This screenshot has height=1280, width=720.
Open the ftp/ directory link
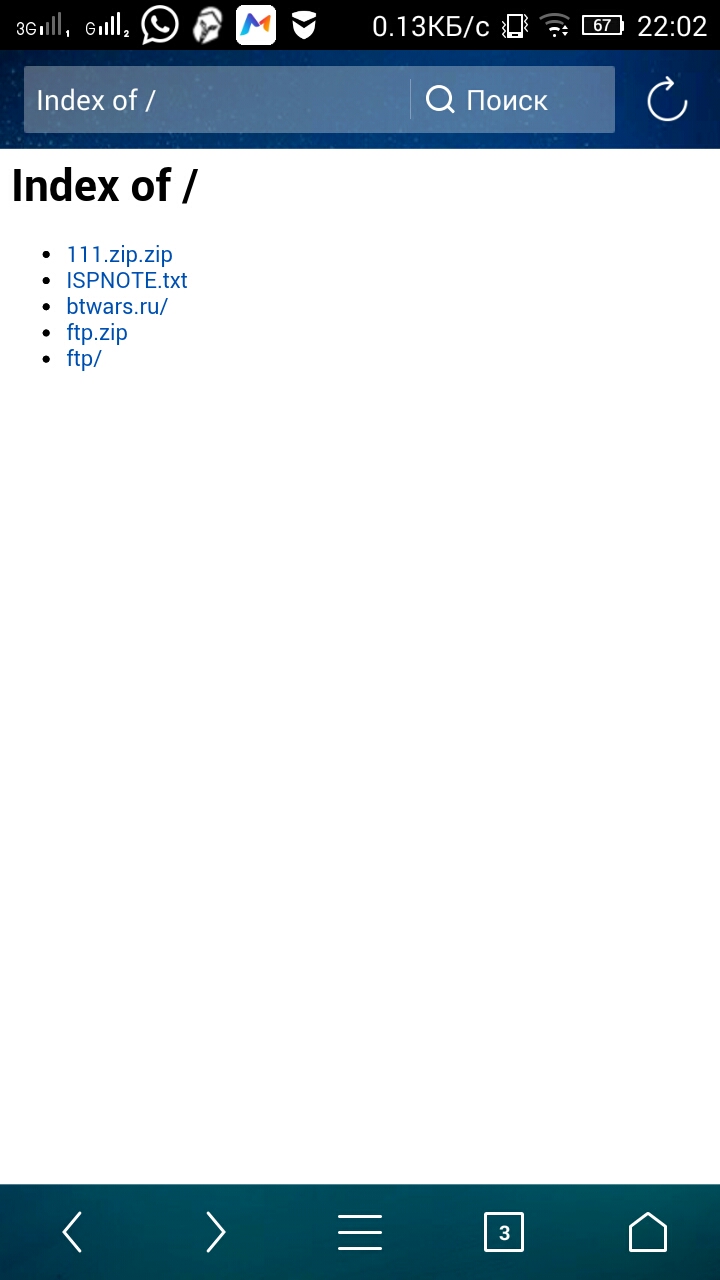[x=84, y=358]
